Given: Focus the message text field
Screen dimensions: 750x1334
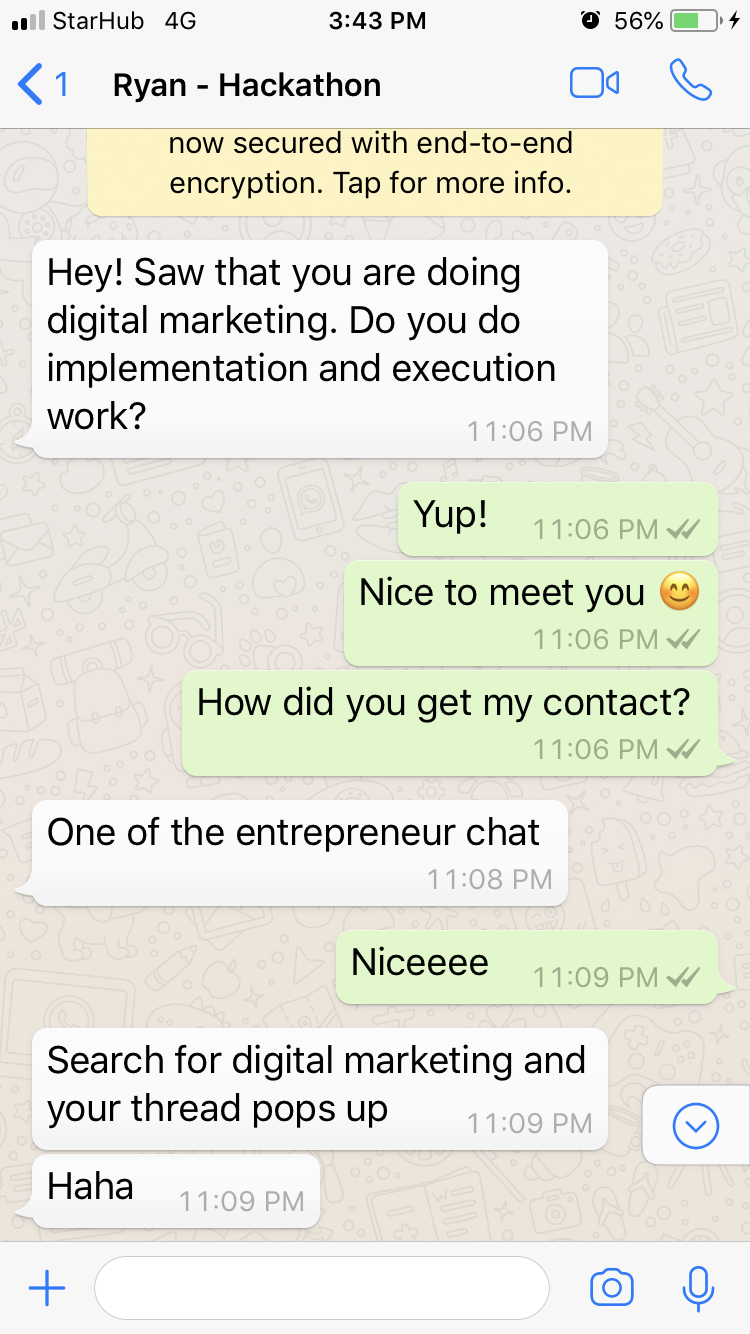Looking at the screenshot, I should click(321, 1289).
